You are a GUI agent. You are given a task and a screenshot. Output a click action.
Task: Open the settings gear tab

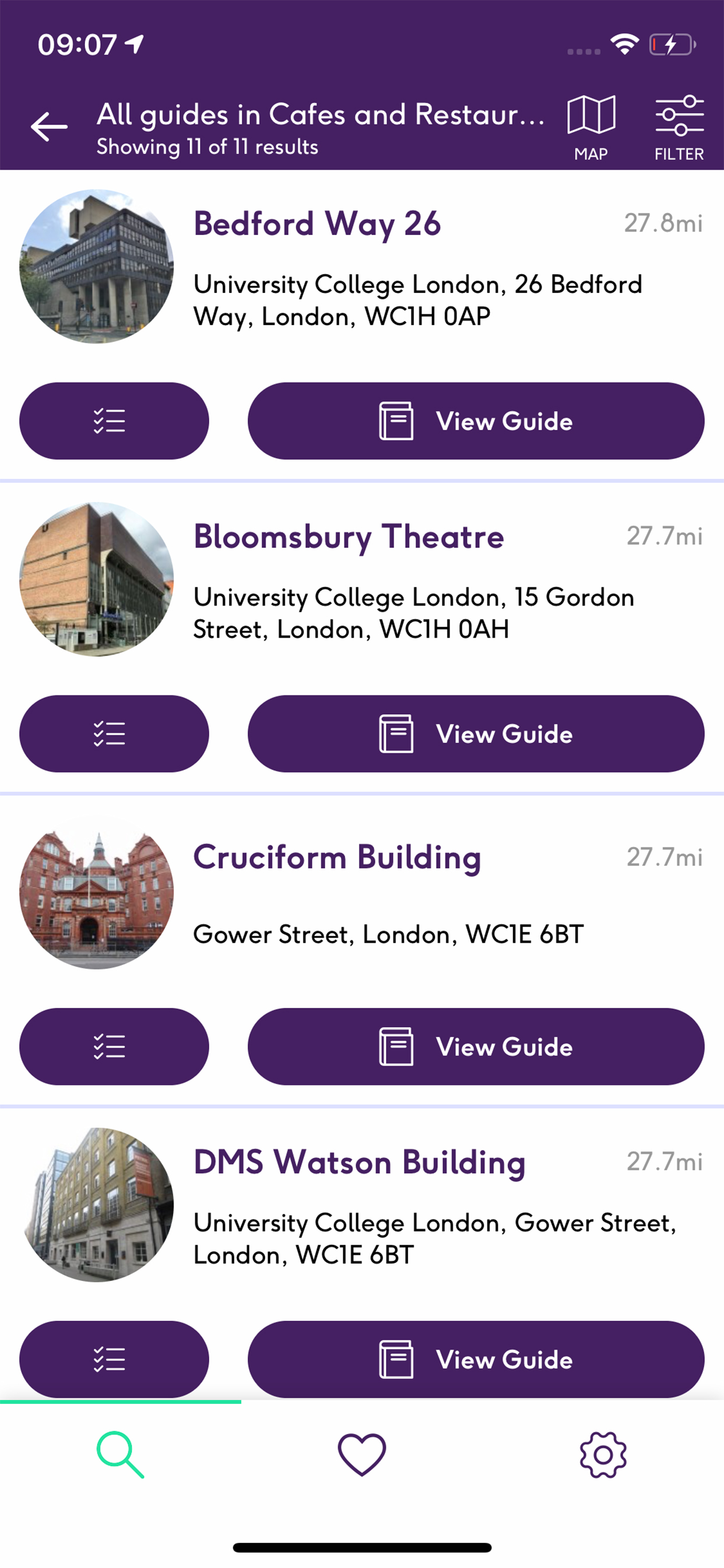click(603, 1455)
